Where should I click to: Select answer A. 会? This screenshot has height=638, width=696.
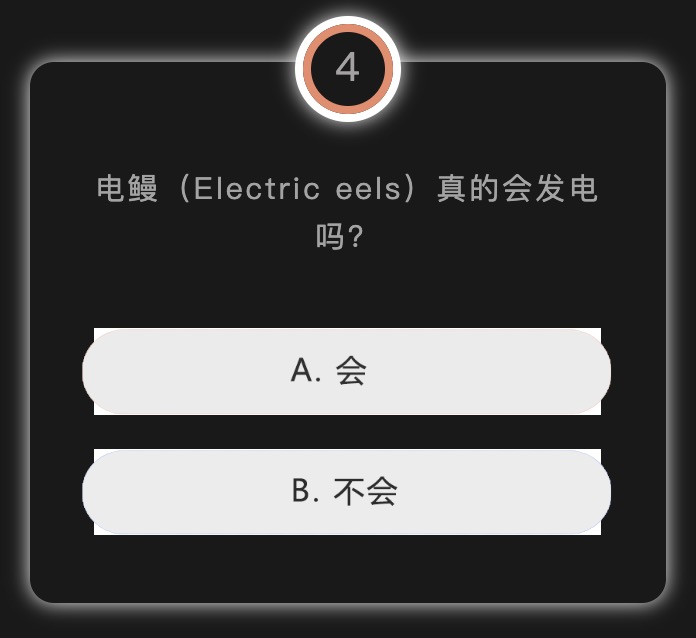click(x=346, y=371)
